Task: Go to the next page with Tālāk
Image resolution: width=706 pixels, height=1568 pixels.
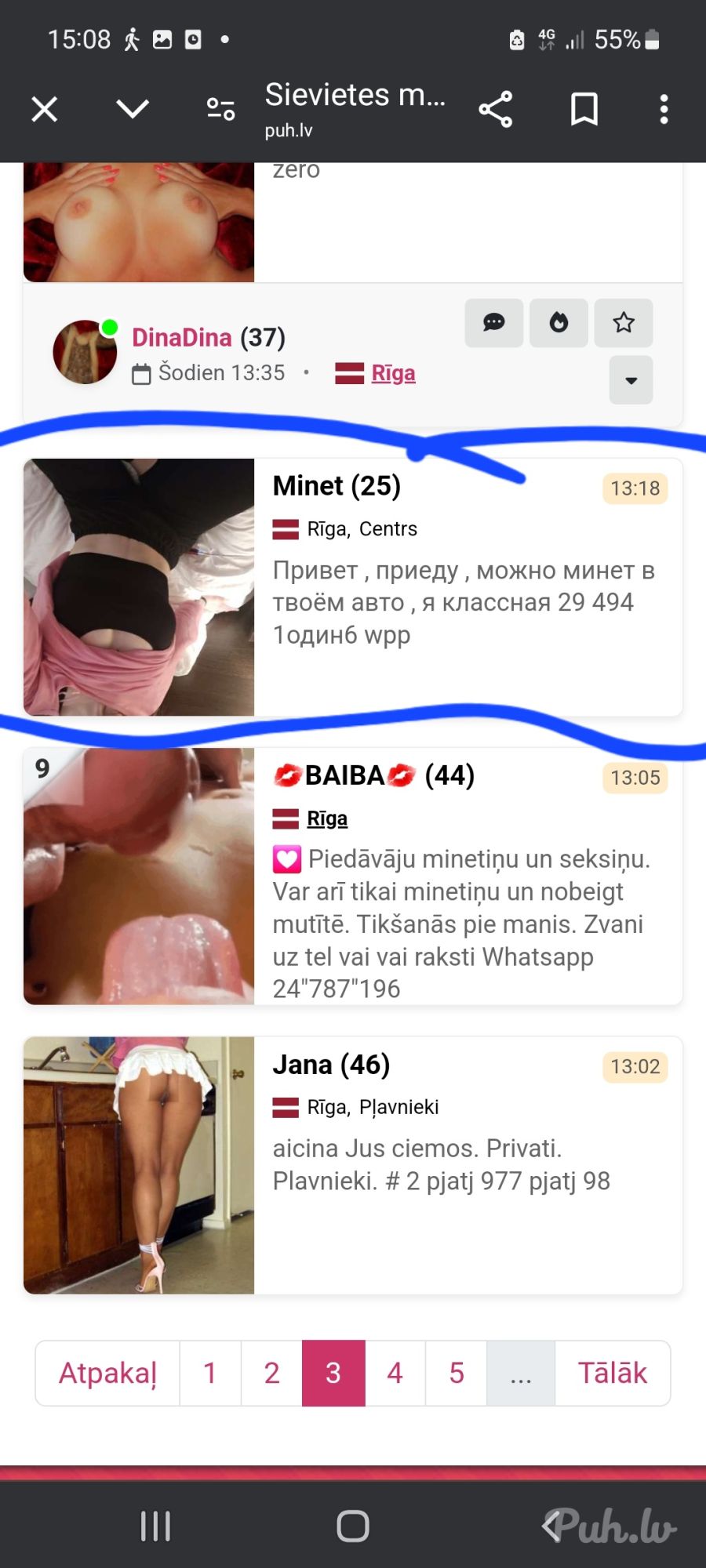Action: tap(613, 1373)
